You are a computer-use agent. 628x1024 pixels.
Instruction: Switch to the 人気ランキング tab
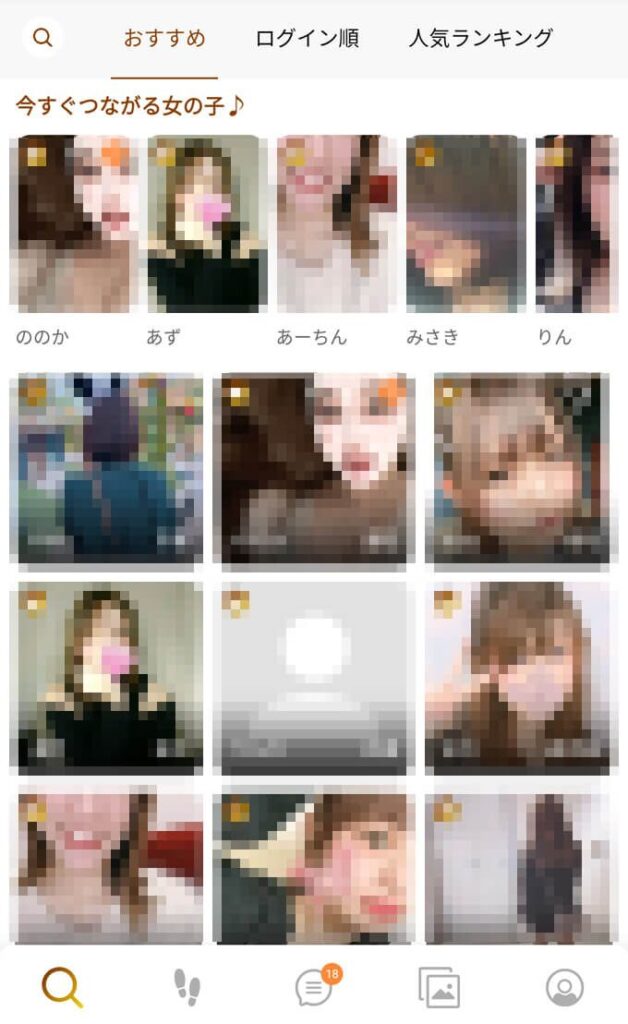(480, 39)
